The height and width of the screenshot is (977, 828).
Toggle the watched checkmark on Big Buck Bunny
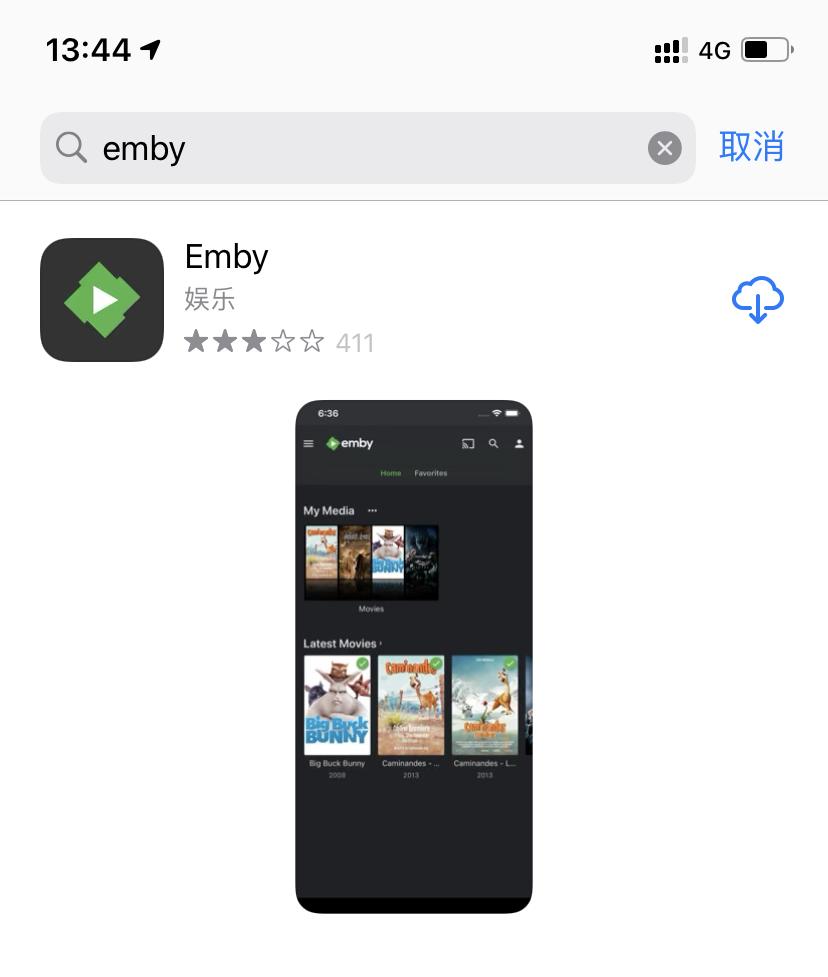pos(362,663)
